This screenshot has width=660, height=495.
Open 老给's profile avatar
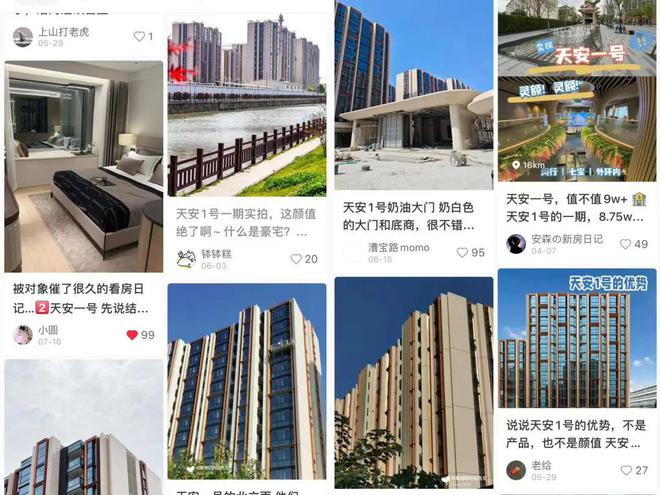pos(516,470)
